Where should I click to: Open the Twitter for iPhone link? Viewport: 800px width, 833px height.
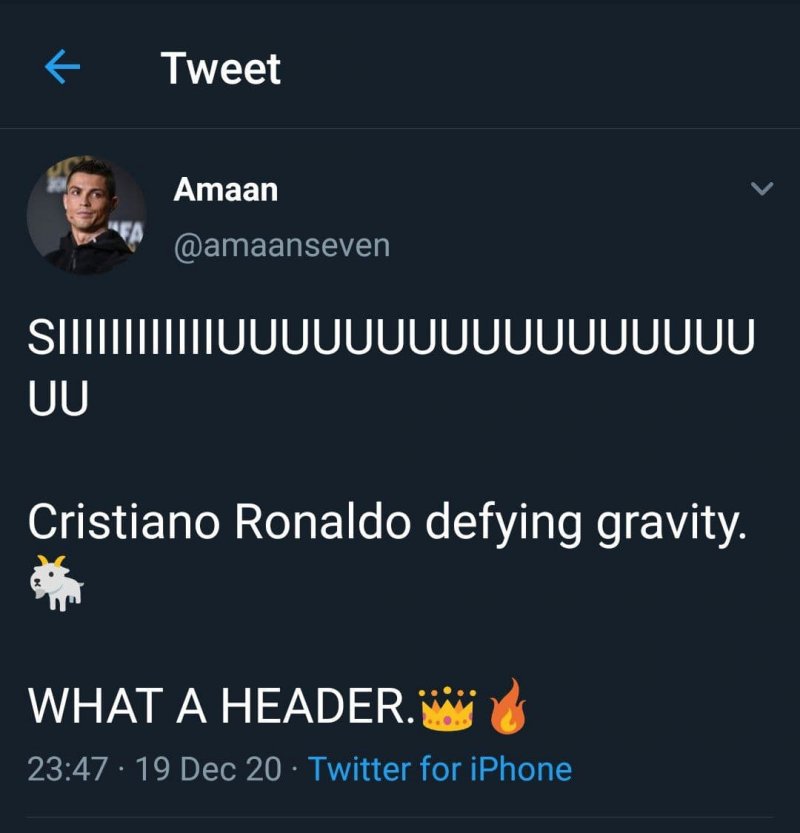(440, 769)
